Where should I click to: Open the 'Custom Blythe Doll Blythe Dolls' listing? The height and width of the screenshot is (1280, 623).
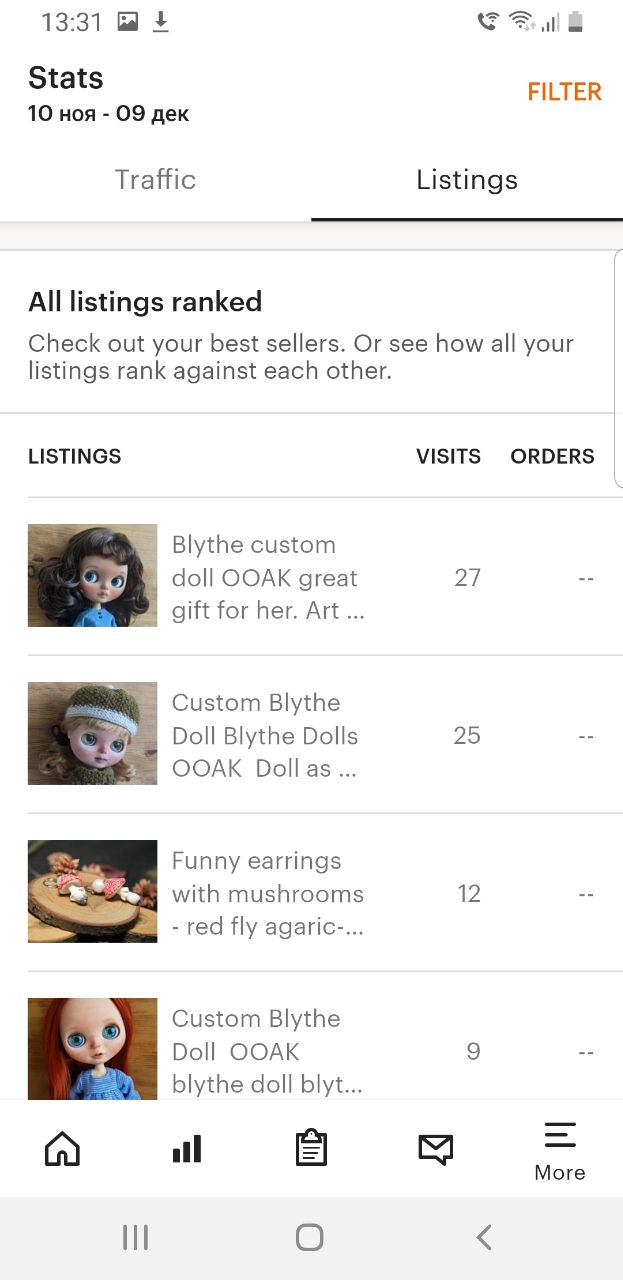(311, 735)
